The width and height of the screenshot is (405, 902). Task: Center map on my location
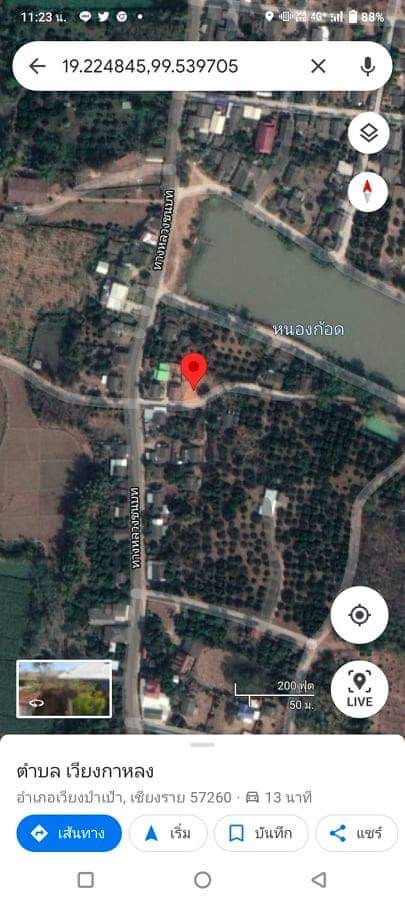tap(360, 615)
